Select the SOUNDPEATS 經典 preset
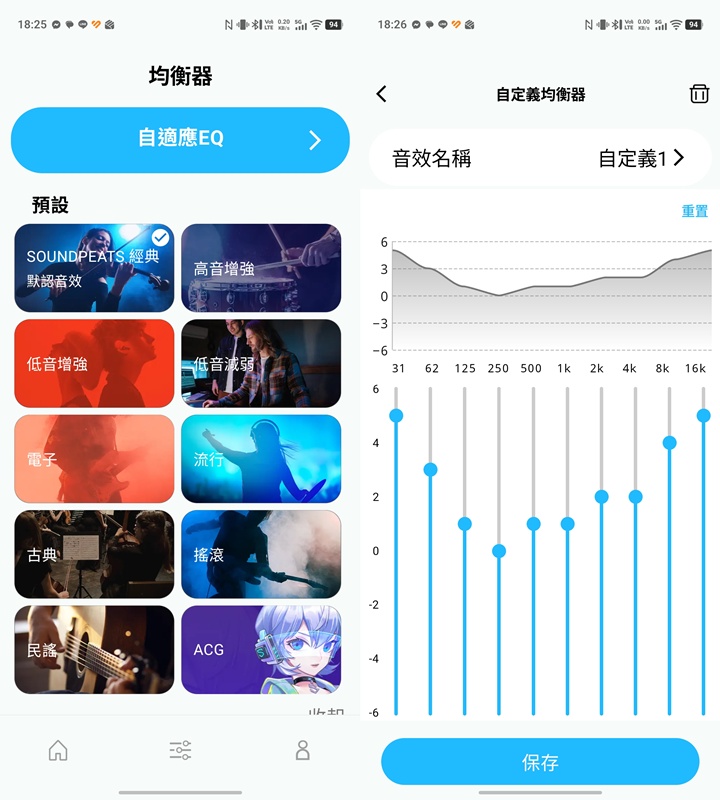This screenshot has width=720, height=800. [94, 268]
